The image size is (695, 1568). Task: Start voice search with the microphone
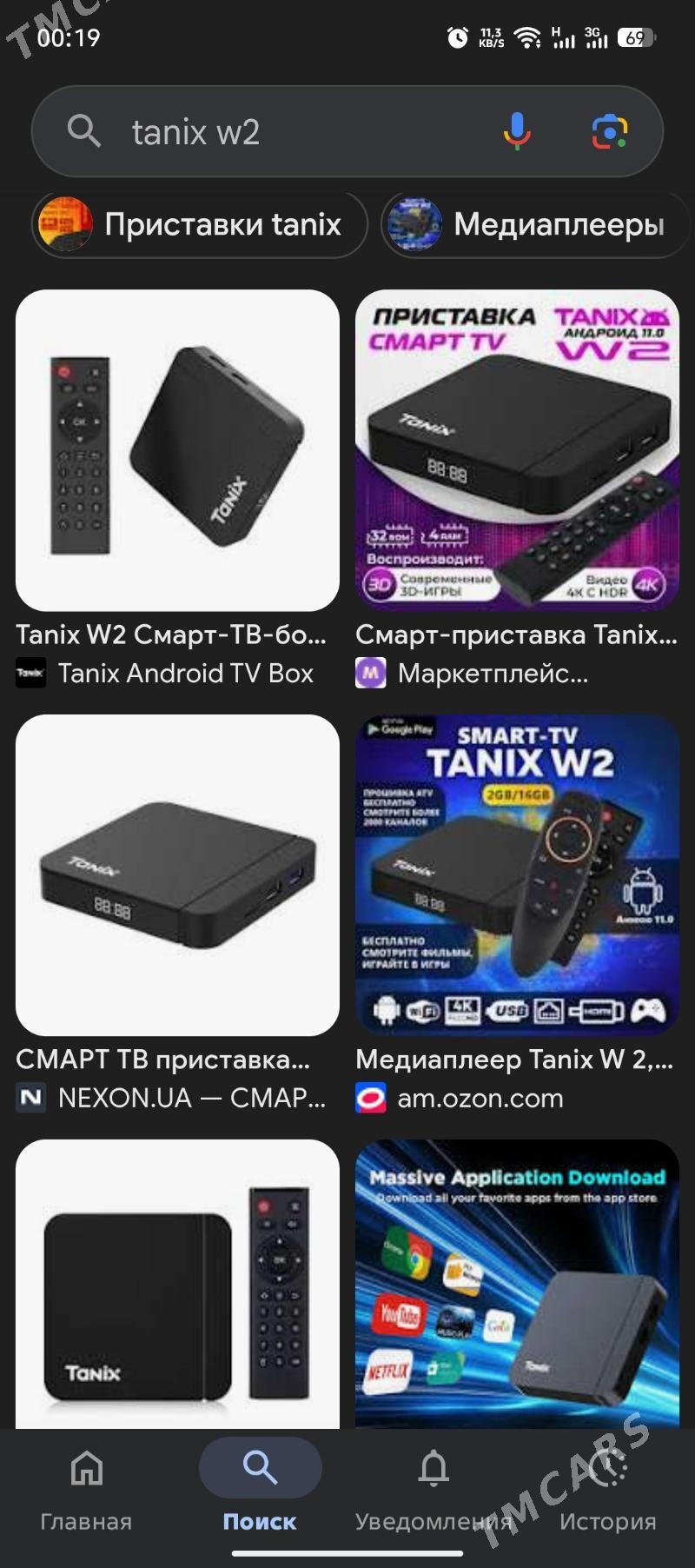point(517,132)
